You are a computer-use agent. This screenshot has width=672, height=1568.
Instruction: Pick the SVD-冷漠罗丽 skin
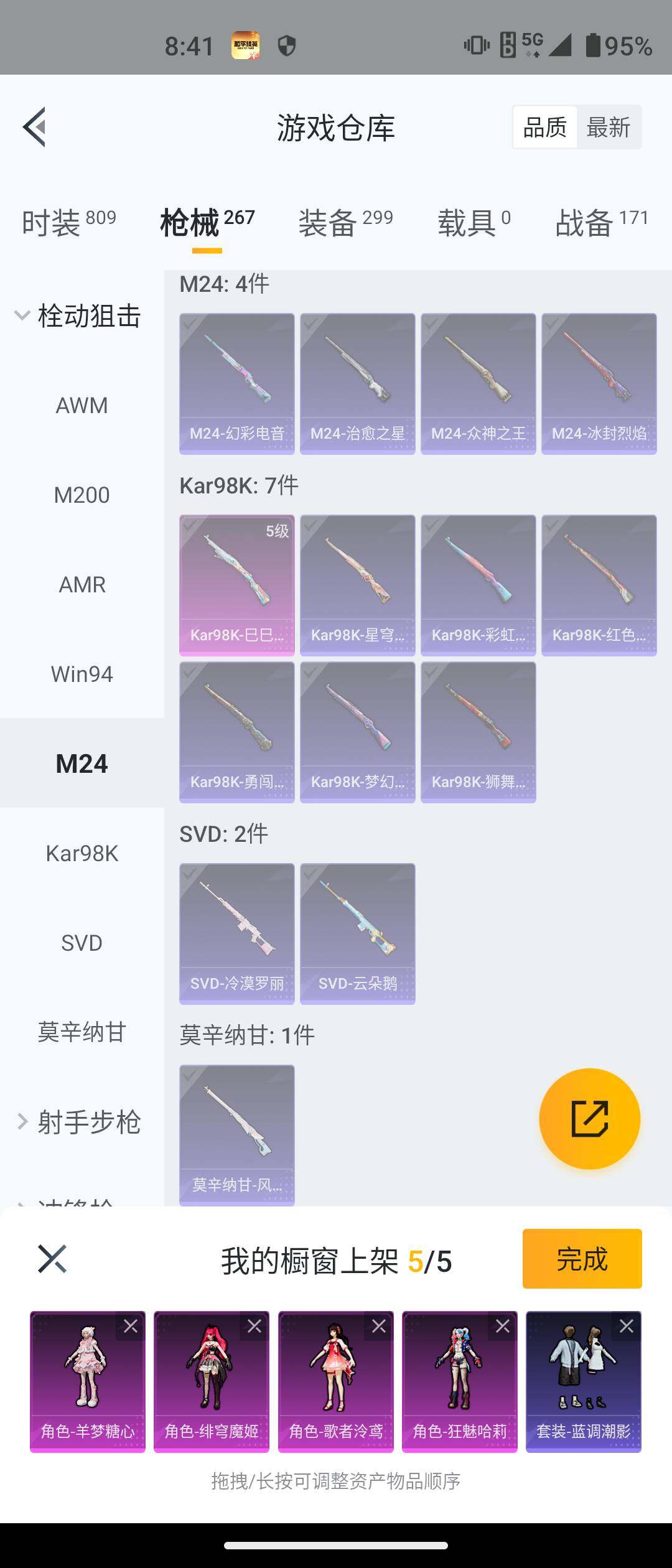[x=237, y=933]
